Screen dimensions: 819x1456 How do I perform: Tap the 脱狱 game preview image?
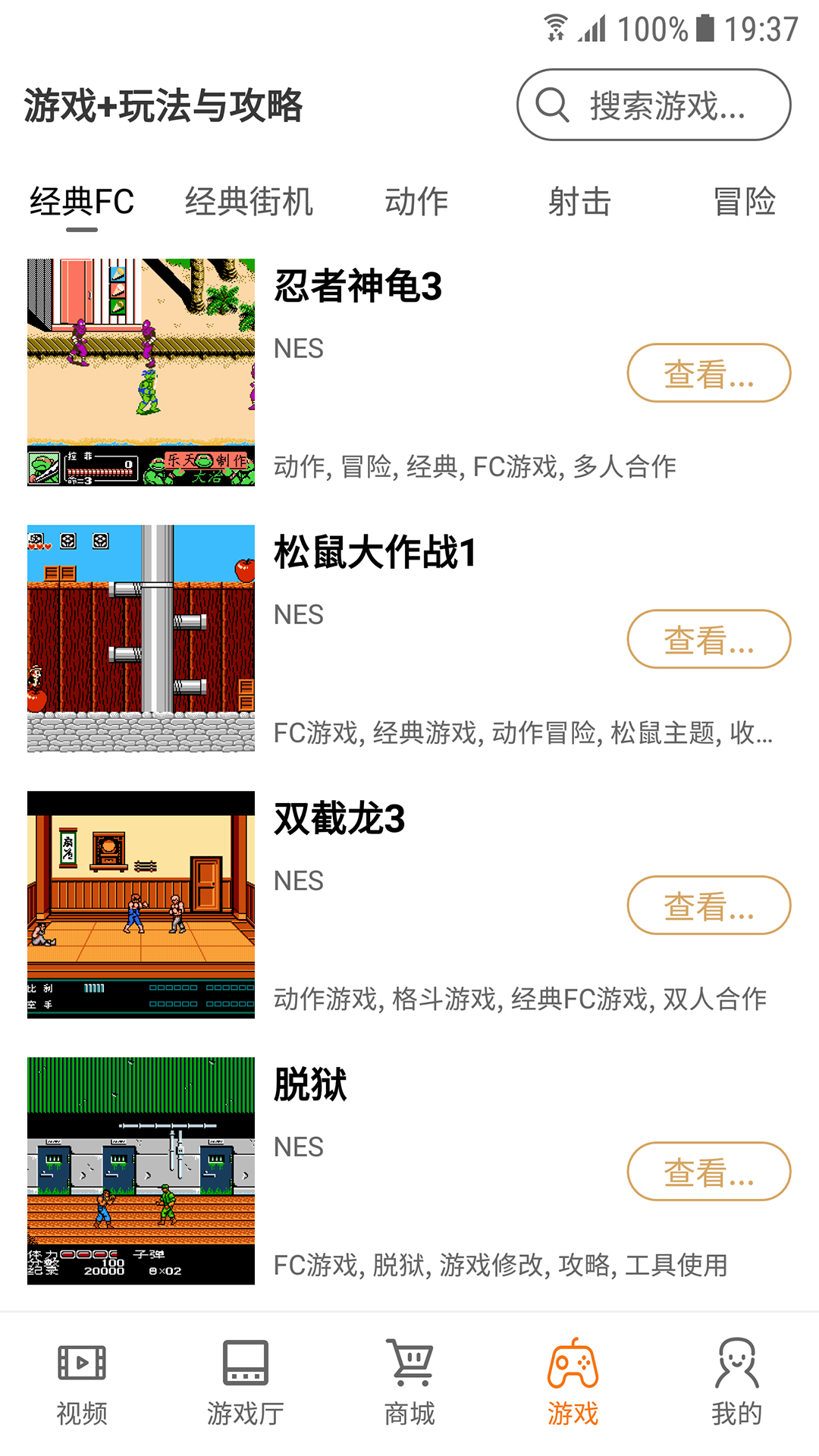(141, 1172)
